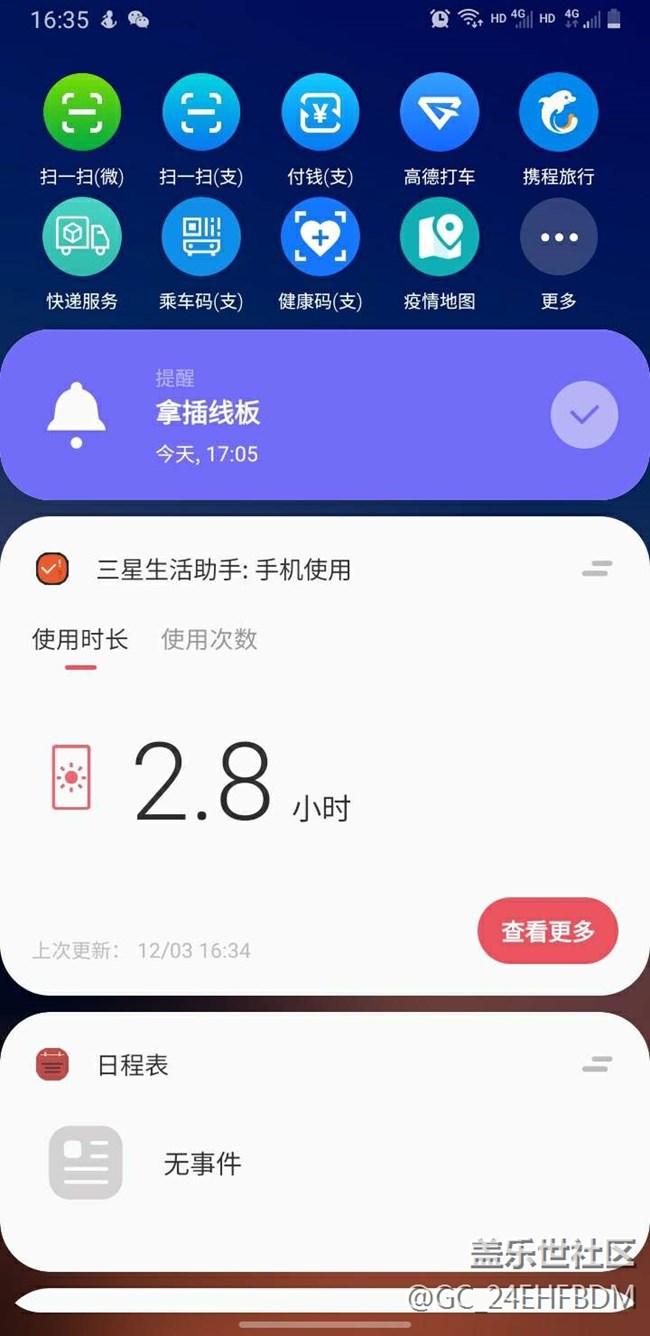The height and width of the screenshot is (1336, 650).
Task: Open 扫一扫(微) WeChat scan shortcut
Action: 82,113
